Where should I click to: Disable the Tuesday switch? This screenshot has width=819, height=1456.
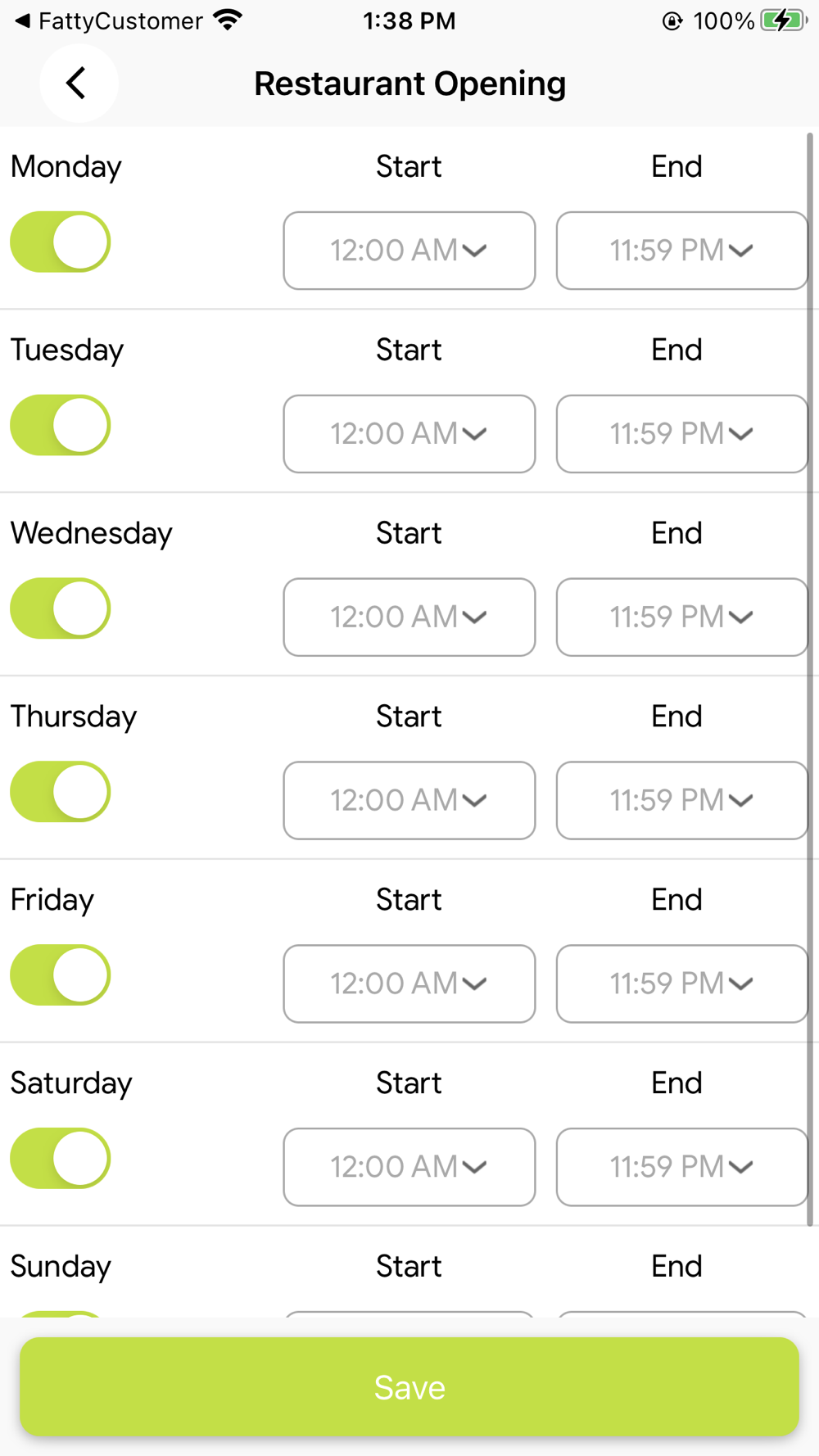pyautogui.click(x=61, y=426)
